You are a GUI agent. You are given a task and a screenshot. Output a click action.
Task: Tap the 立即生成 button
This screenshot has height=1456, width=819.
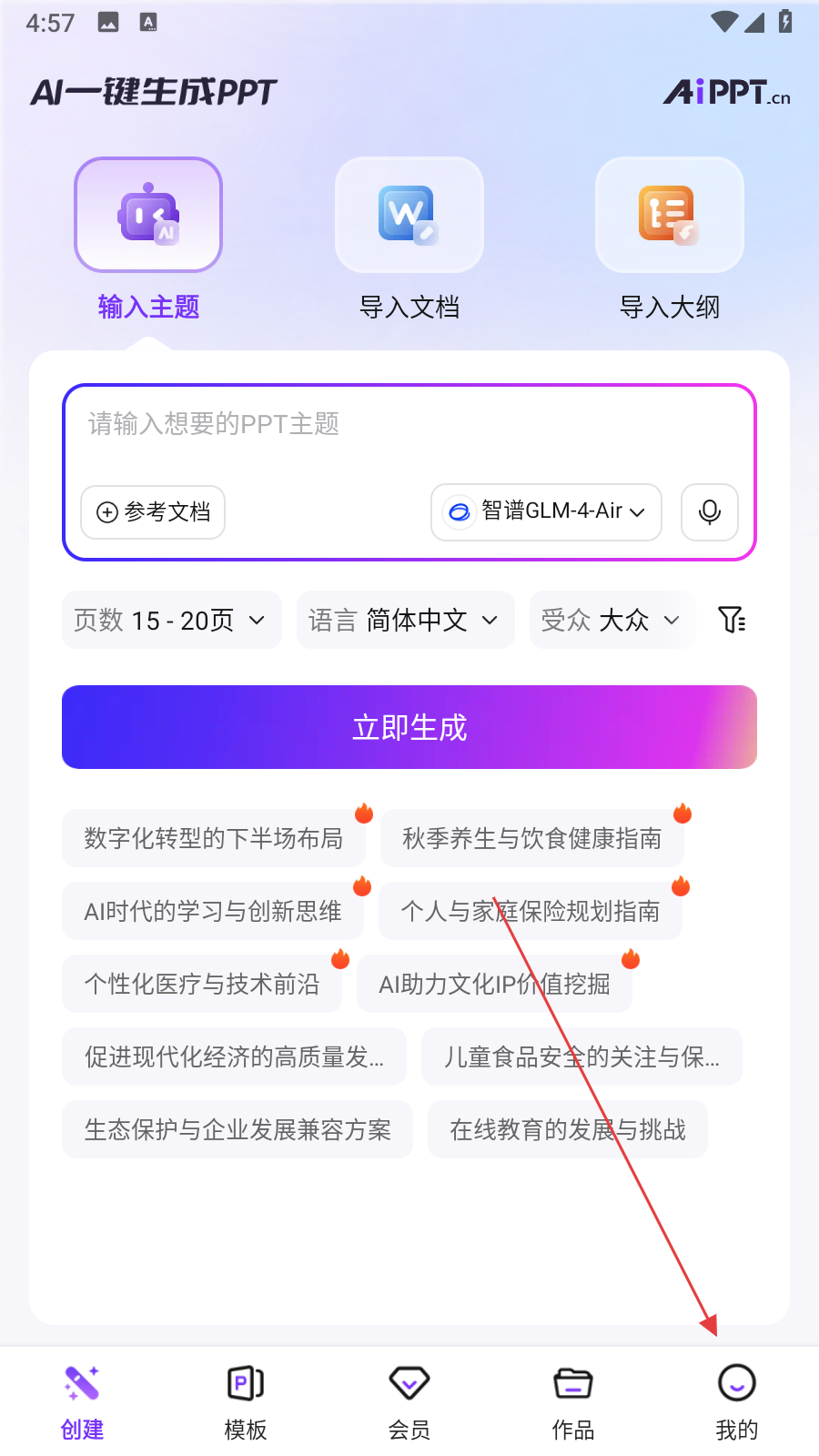point(409,727)
